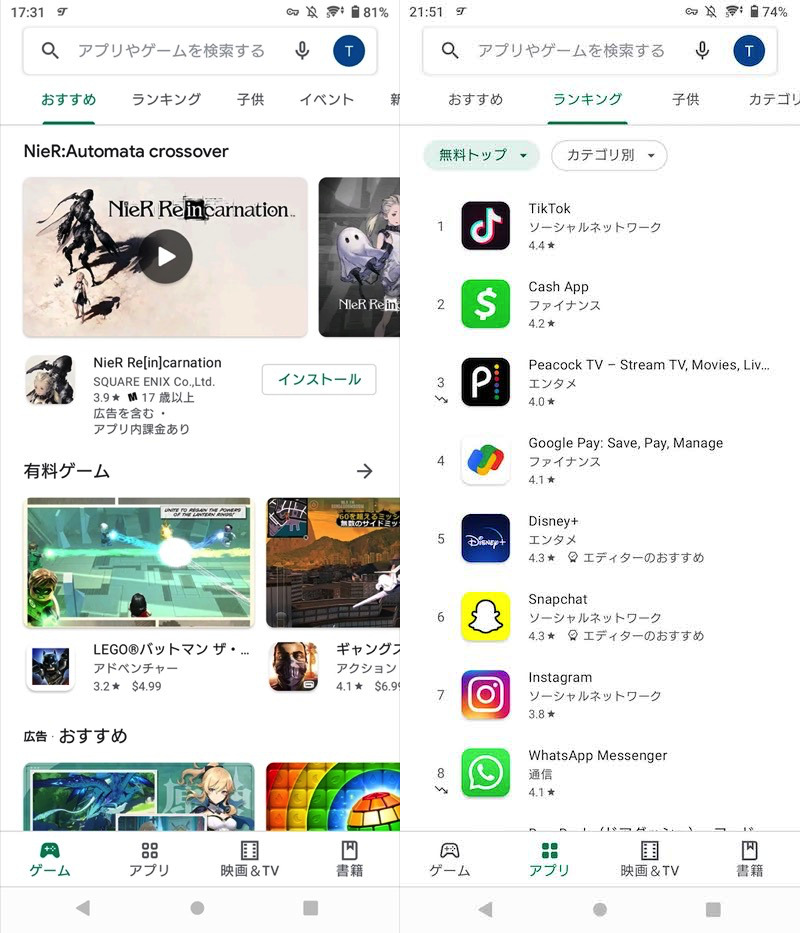800x933 pixels.
Task: Open the TikTok app listing icon
Action: [485, 226]
